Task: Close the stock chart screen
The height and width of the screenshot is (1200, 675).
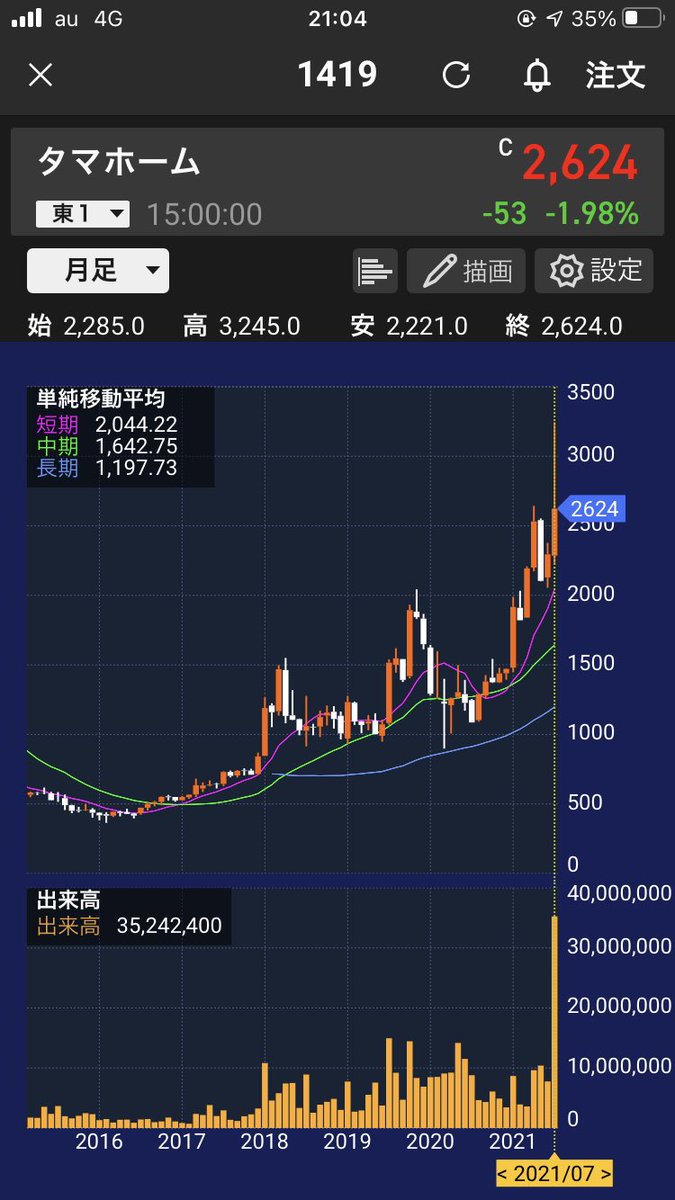Action: (x=40, y=75)
